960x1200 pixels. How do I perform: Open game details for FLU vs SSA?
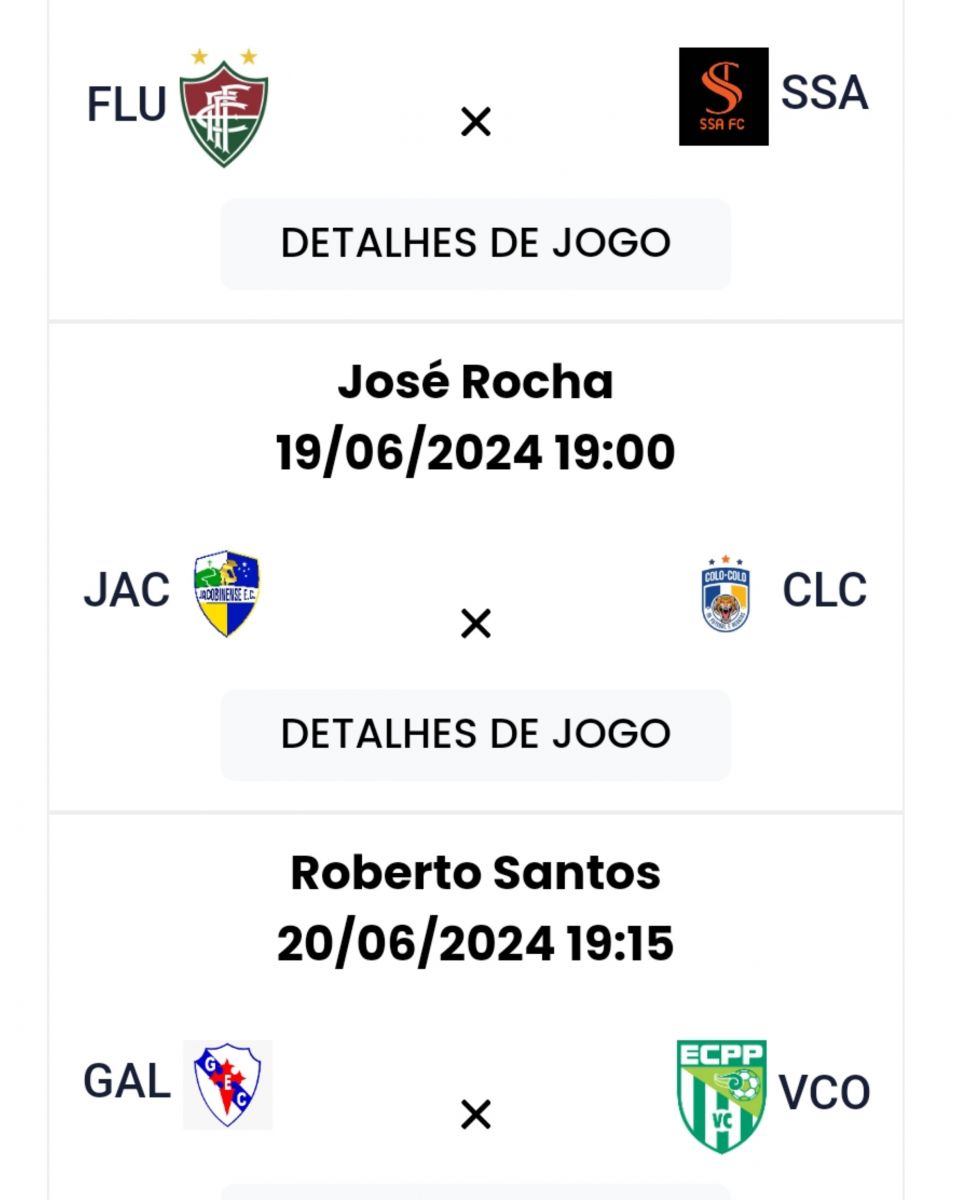point(475,243)
